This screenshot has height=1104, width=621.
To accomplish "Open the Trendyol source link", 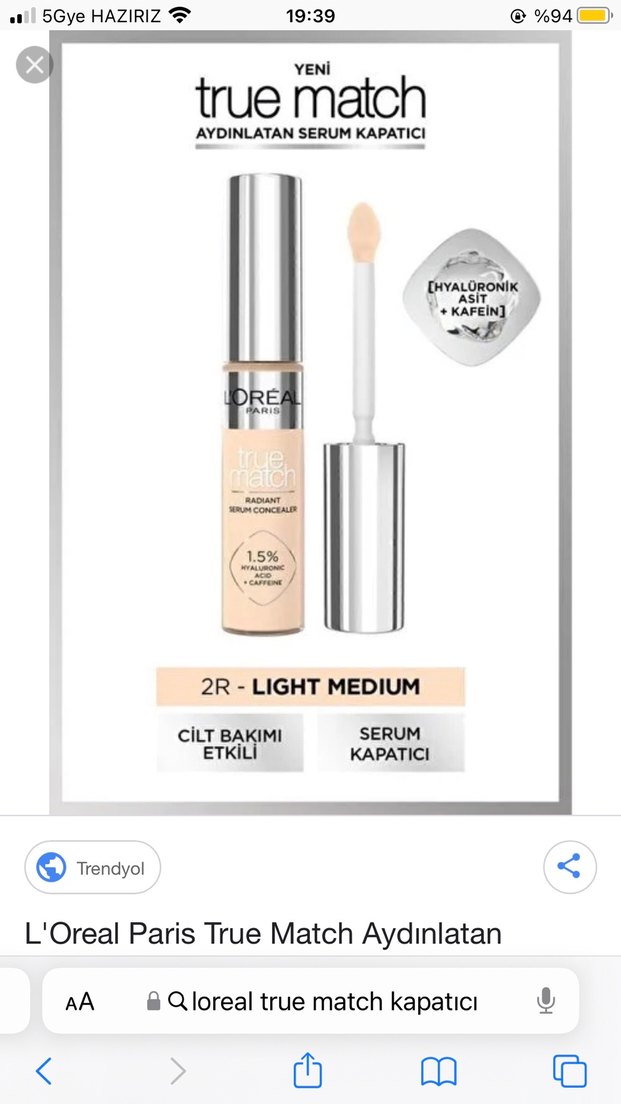I will coord(92,868).
